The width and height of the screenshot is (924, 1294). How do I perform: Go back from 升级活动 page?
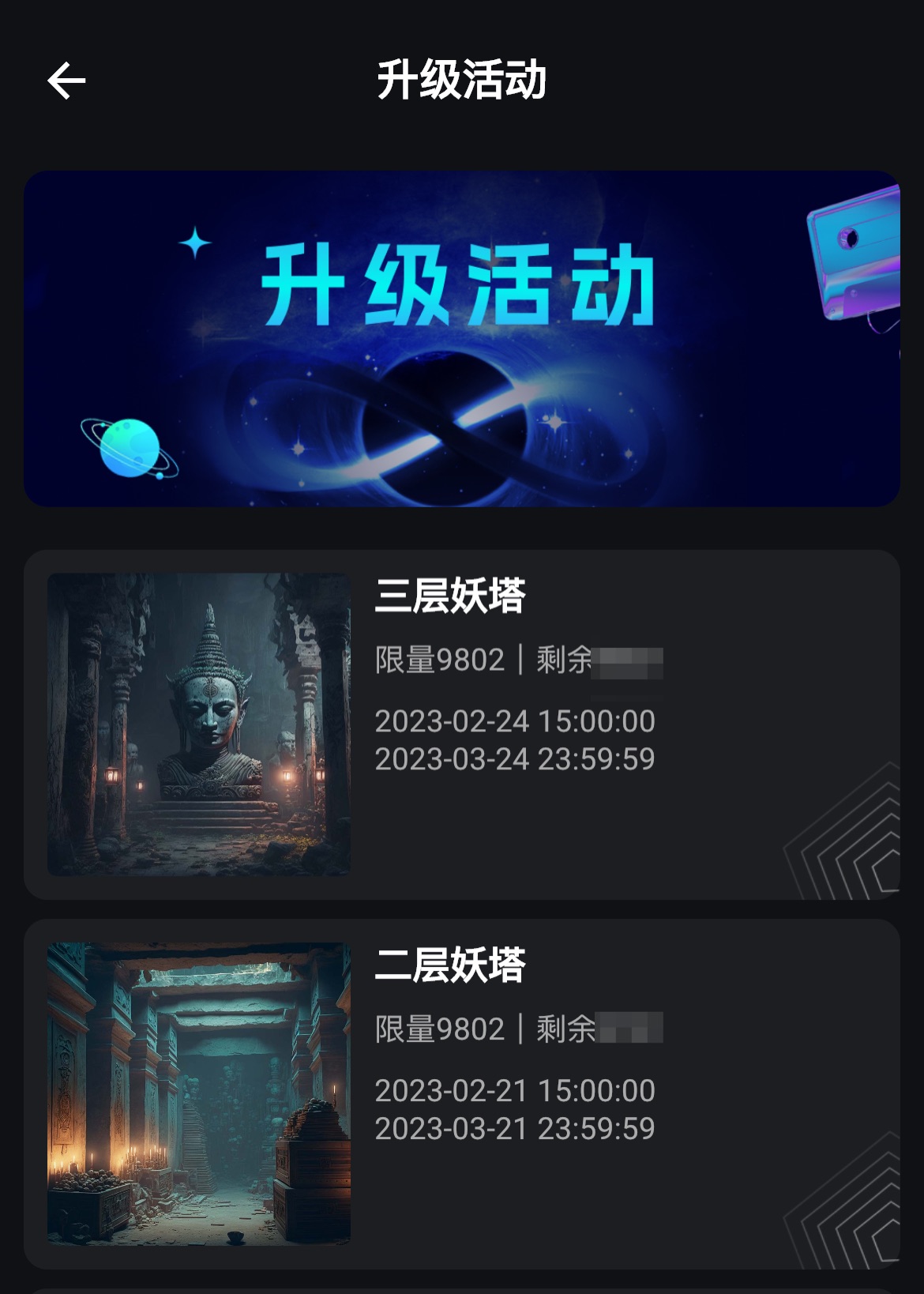pos(66,81)
